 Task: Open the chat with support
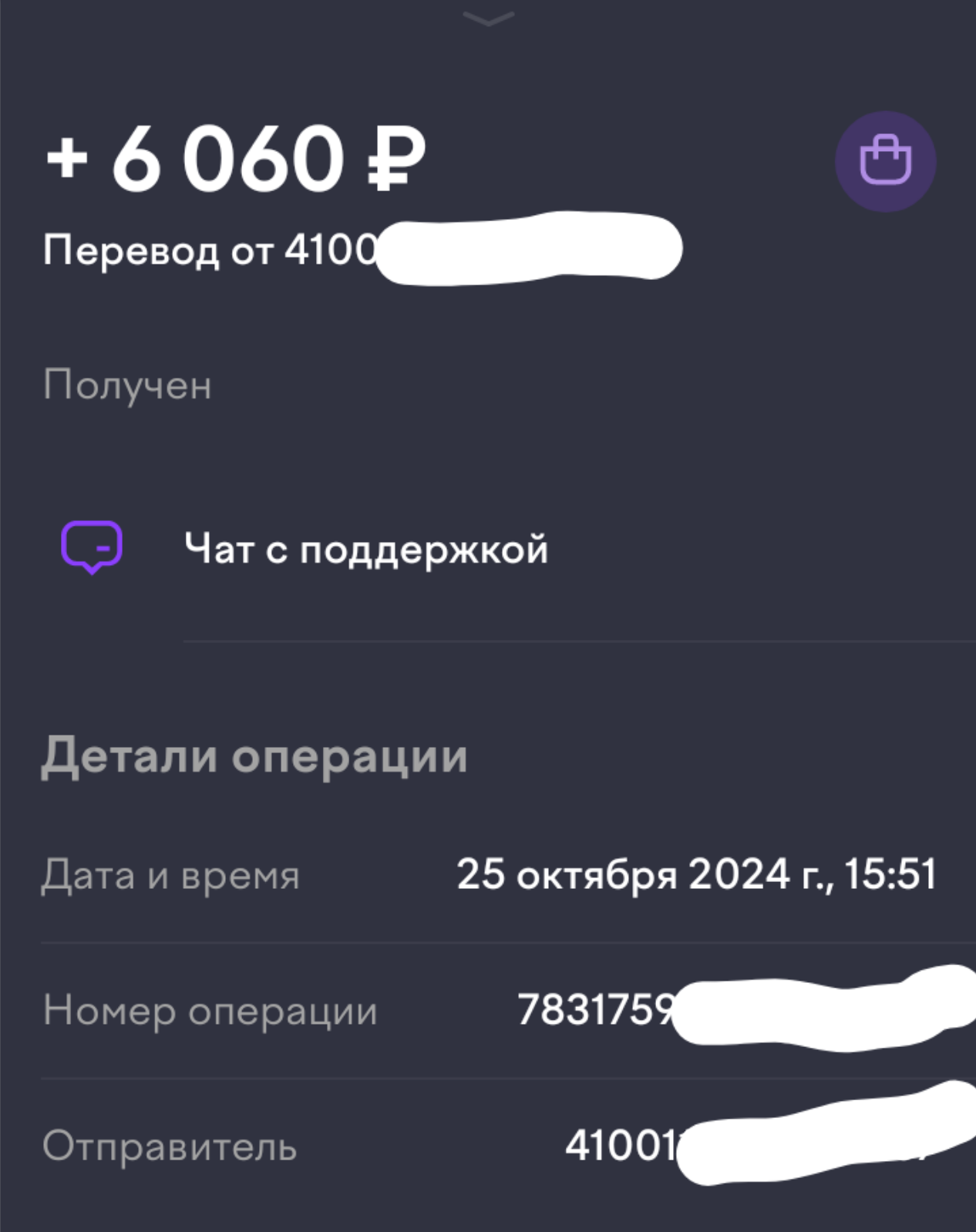pyautogui.click(x=365, y=549)
